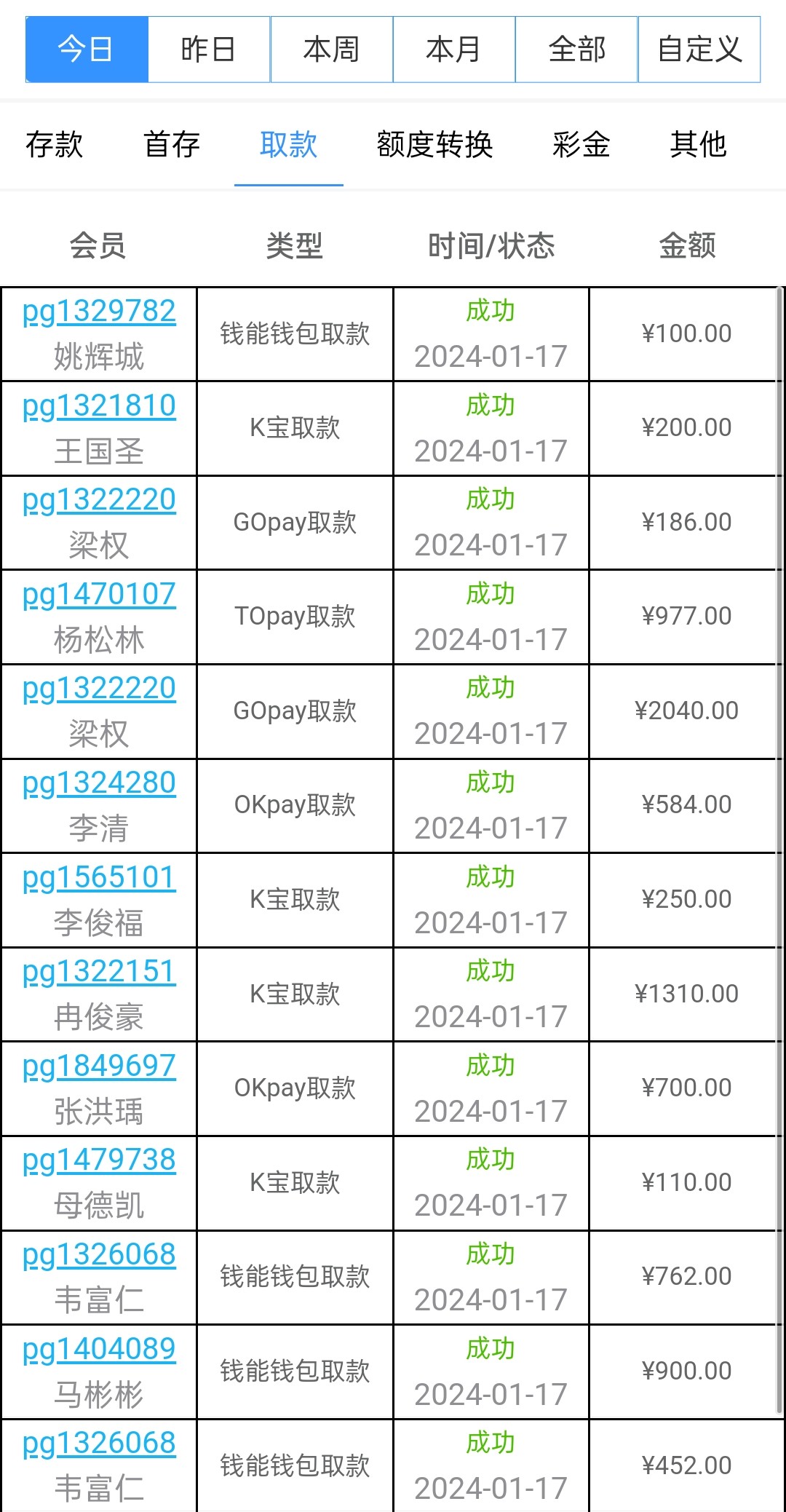Open member link pg1321810

point(99,405)
